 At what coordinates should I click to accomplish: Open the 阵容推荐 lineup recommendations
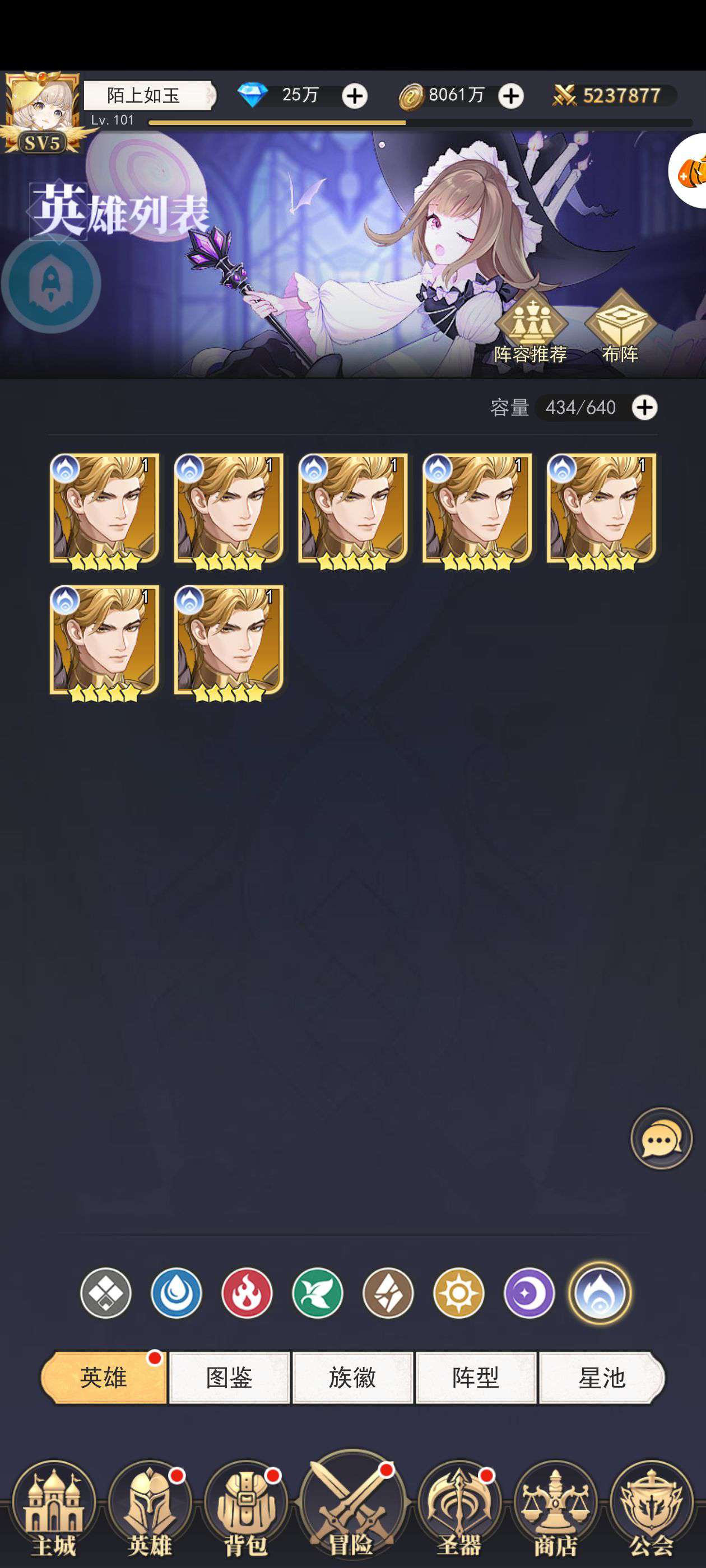coord(531,327)
